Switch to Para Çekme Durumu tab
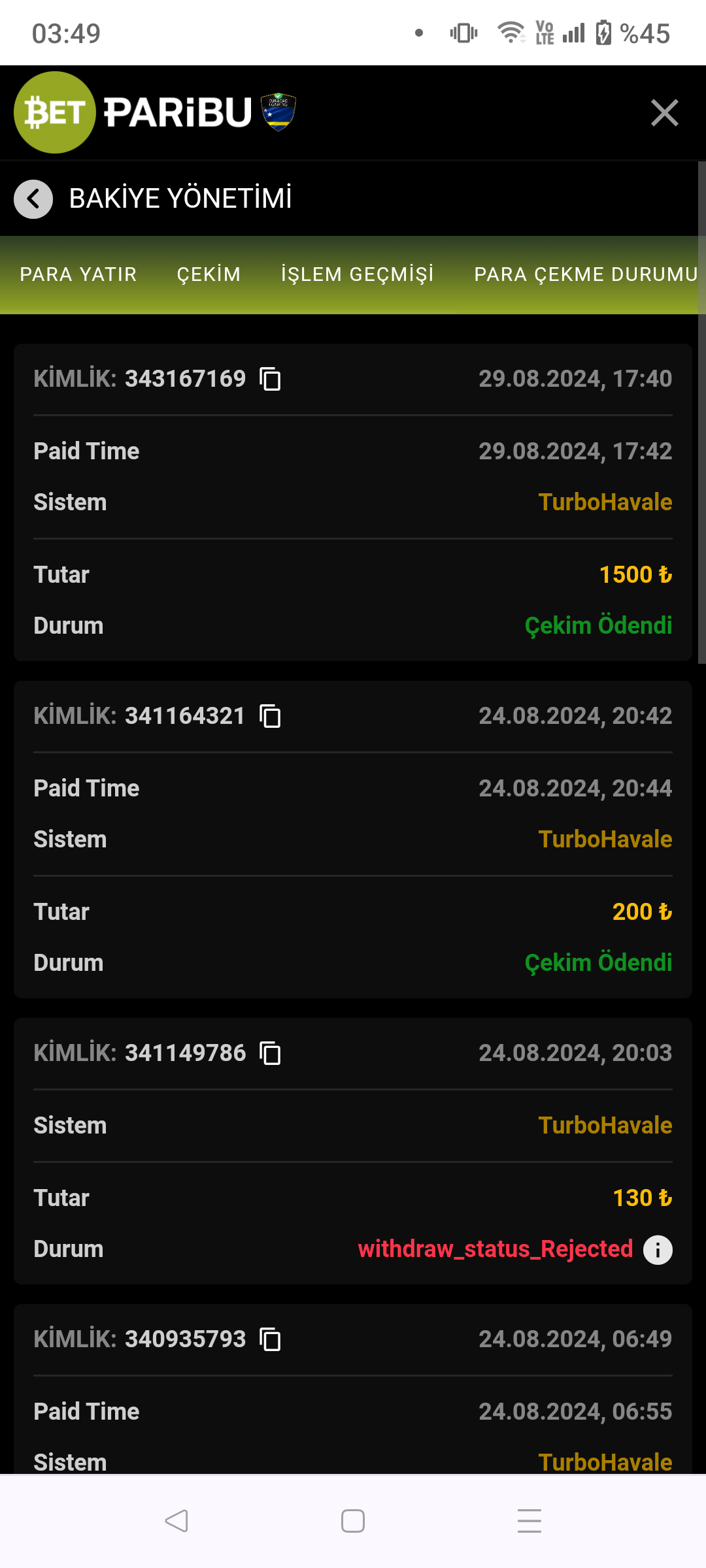Screen dimensions: 706x1568 [x=586, y=274]
